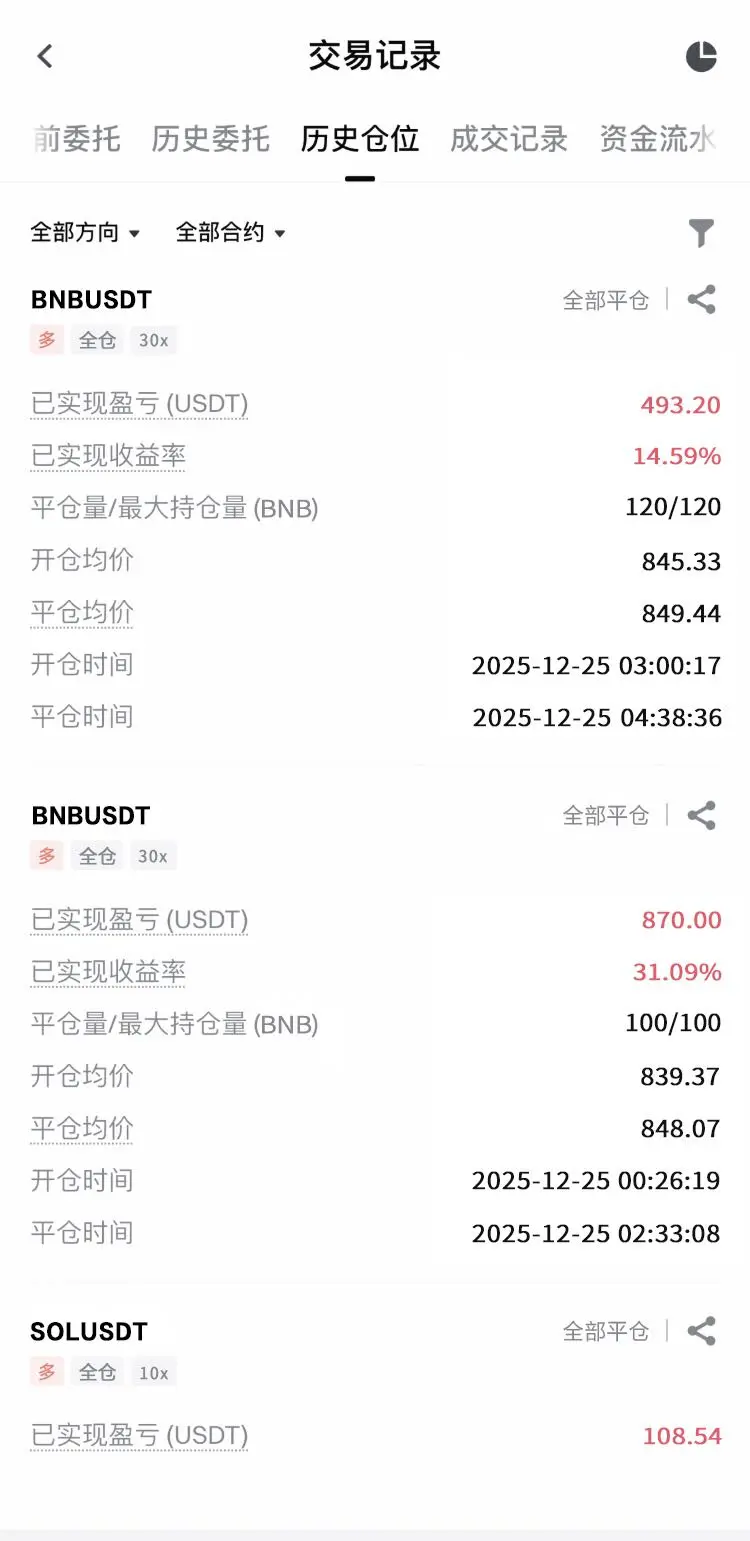750x1541 pixels.
Task: Expand the 全部合约 dropdown
Action: coord(230,233)
